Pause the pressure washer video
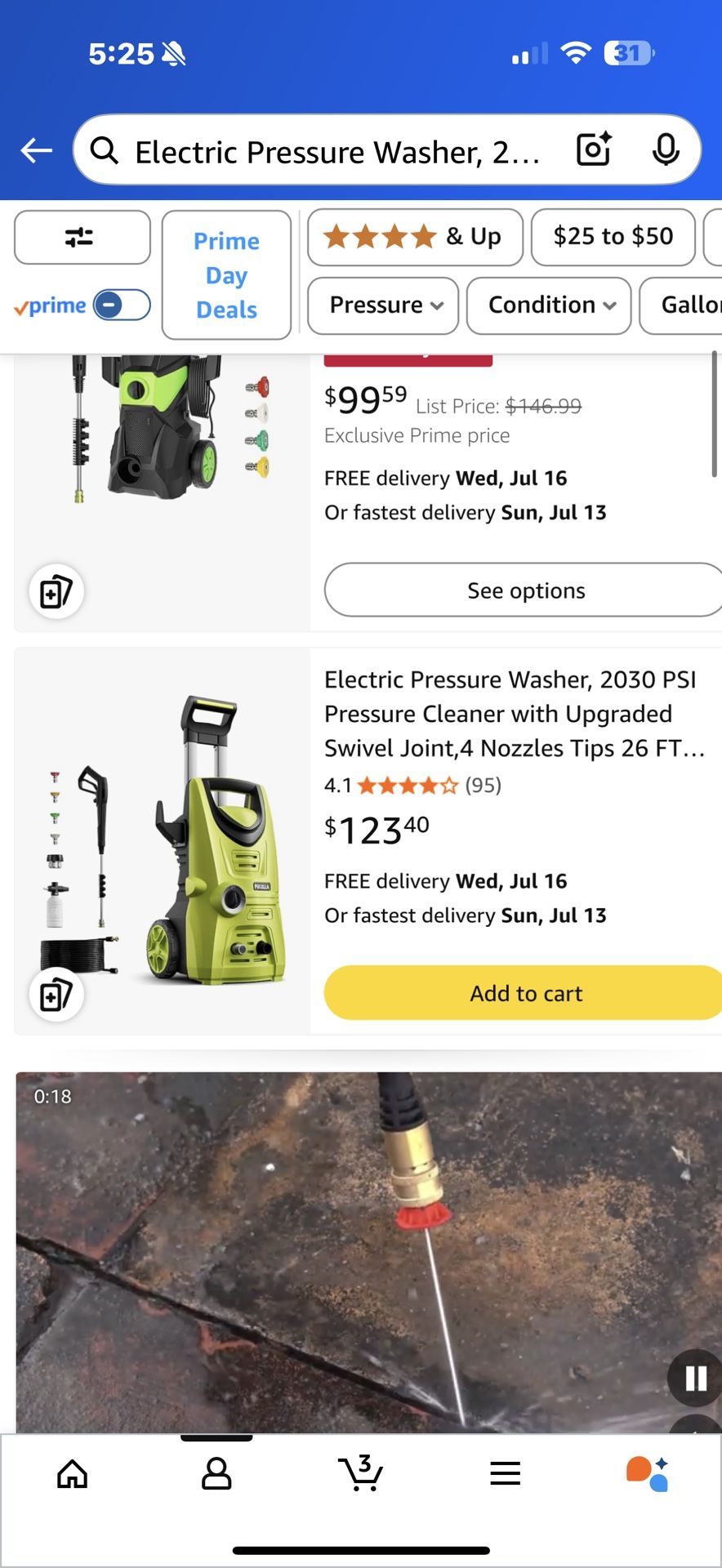Viewport: 722px width, 1568px height. coord(695,1378)
